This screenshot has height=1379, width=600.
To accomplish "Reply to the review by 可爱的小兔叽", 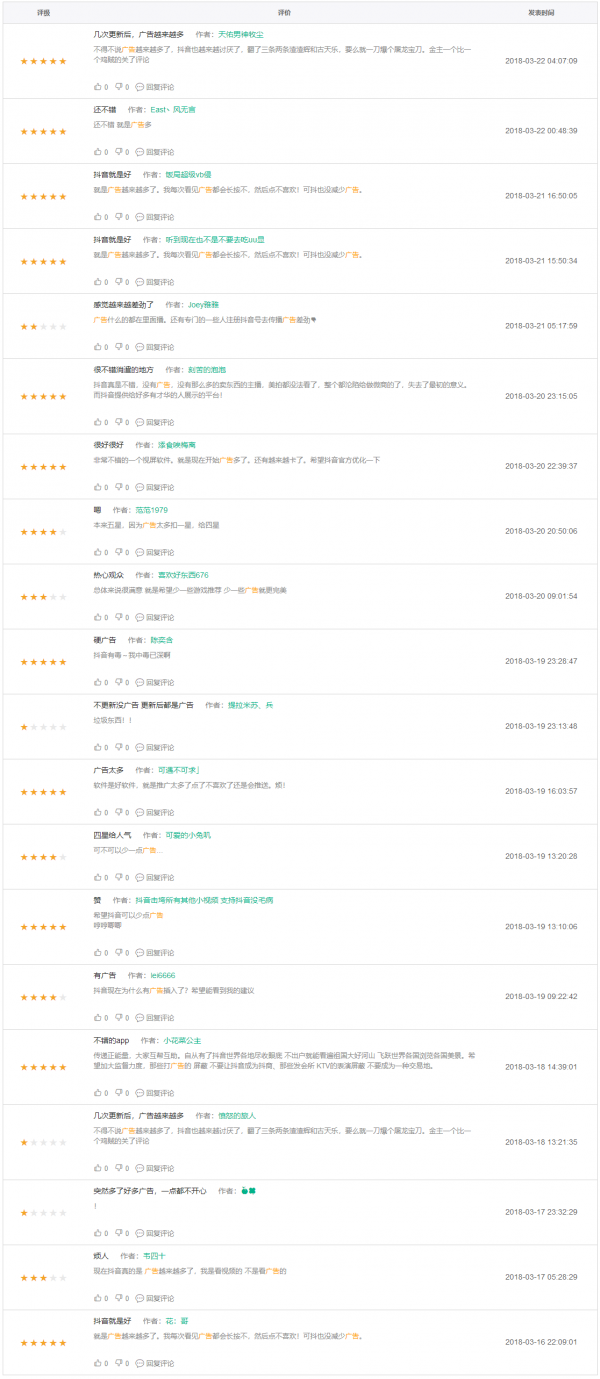I will [155, 877].
